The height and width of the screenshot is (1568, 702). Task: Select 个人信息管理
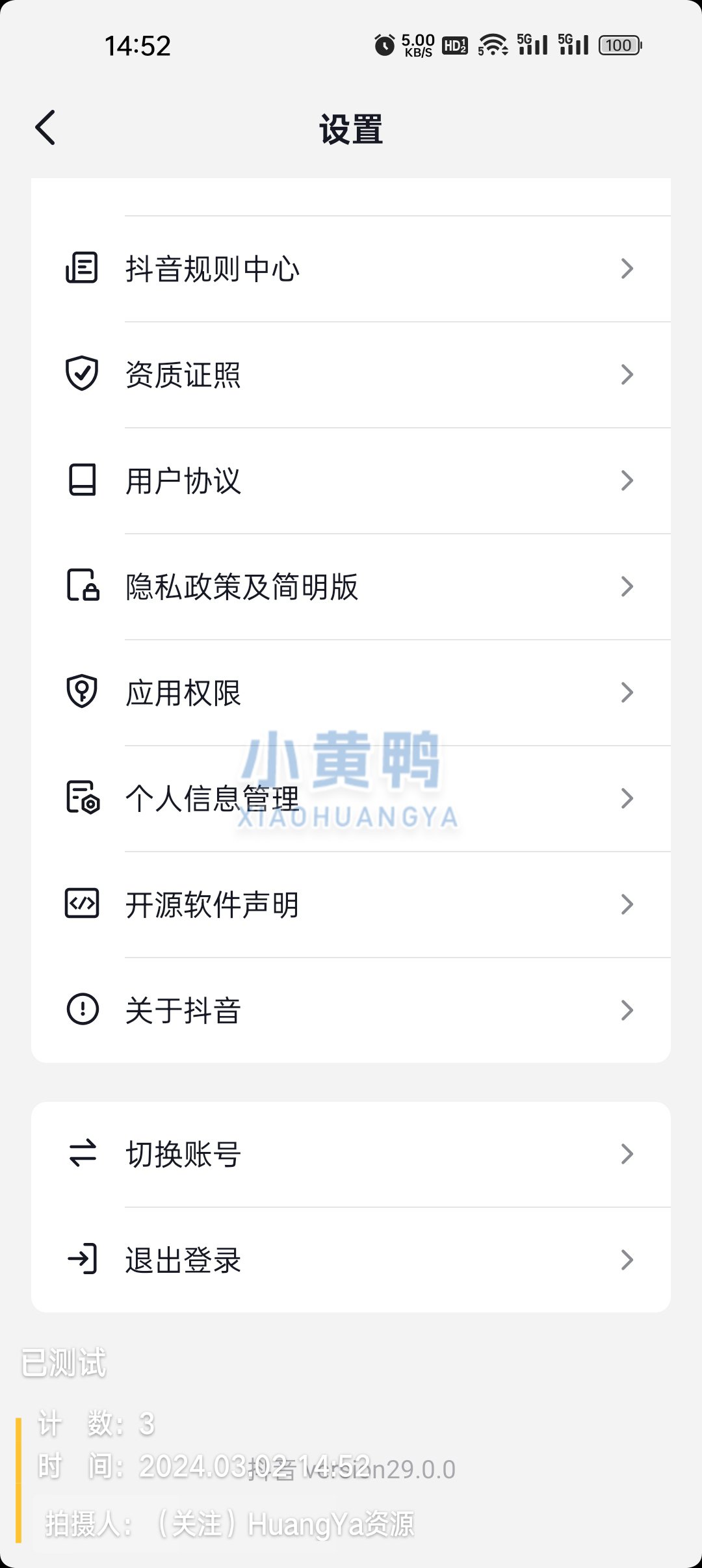(x=351, y=798)
